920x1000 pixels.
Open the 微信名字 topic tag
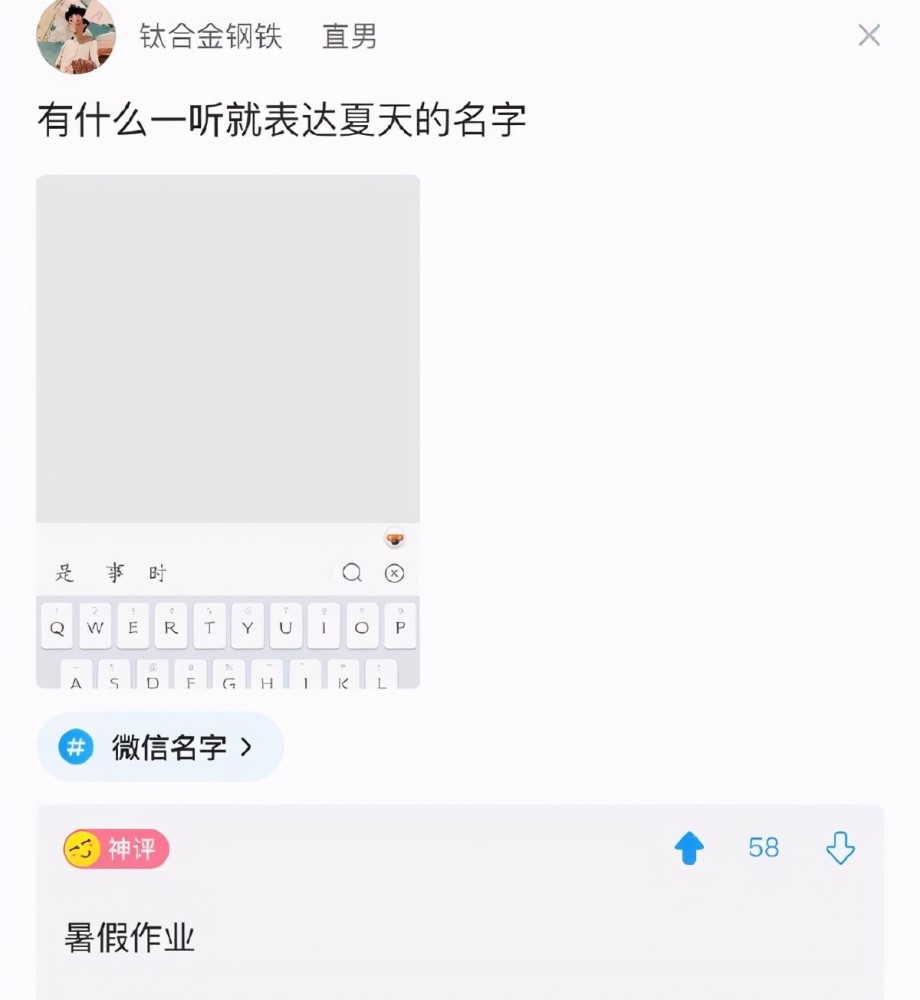pyautogui.click(x=161, y=747)
